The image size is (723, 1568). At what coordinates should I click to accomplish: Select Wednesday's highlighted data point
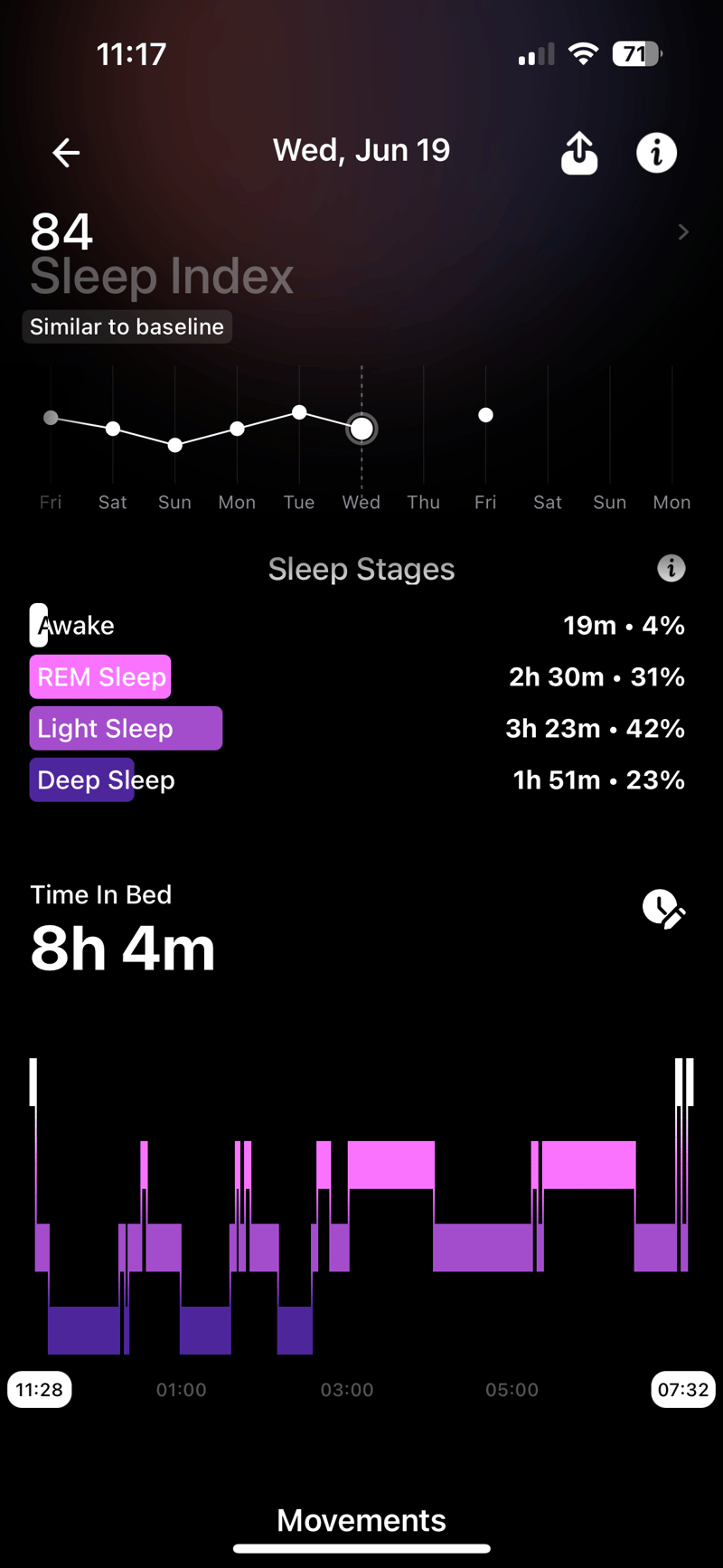pyautogui.click(x=361, y=428)
